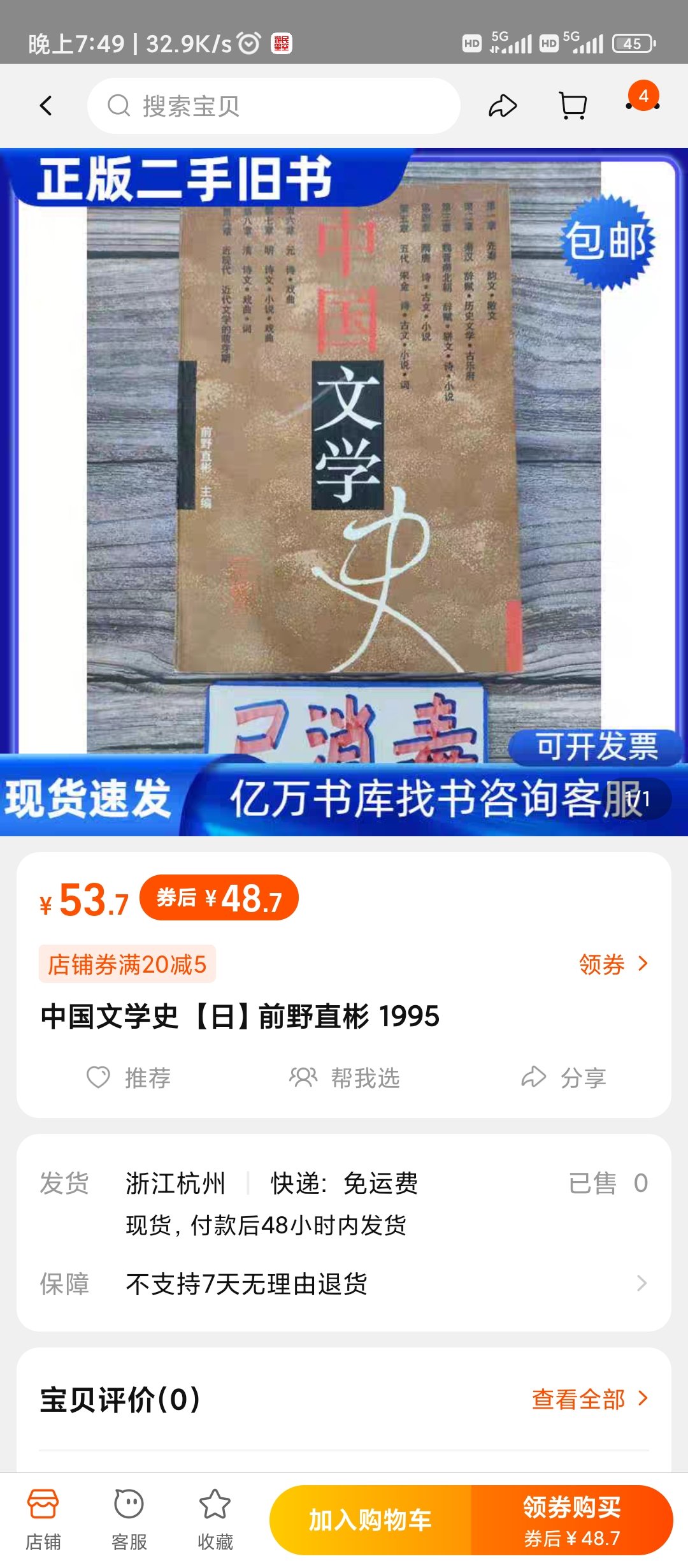Expand the 保障 guarantee row
Viewport: 688px width, 1568px height.
click(x=344, y=1283)
